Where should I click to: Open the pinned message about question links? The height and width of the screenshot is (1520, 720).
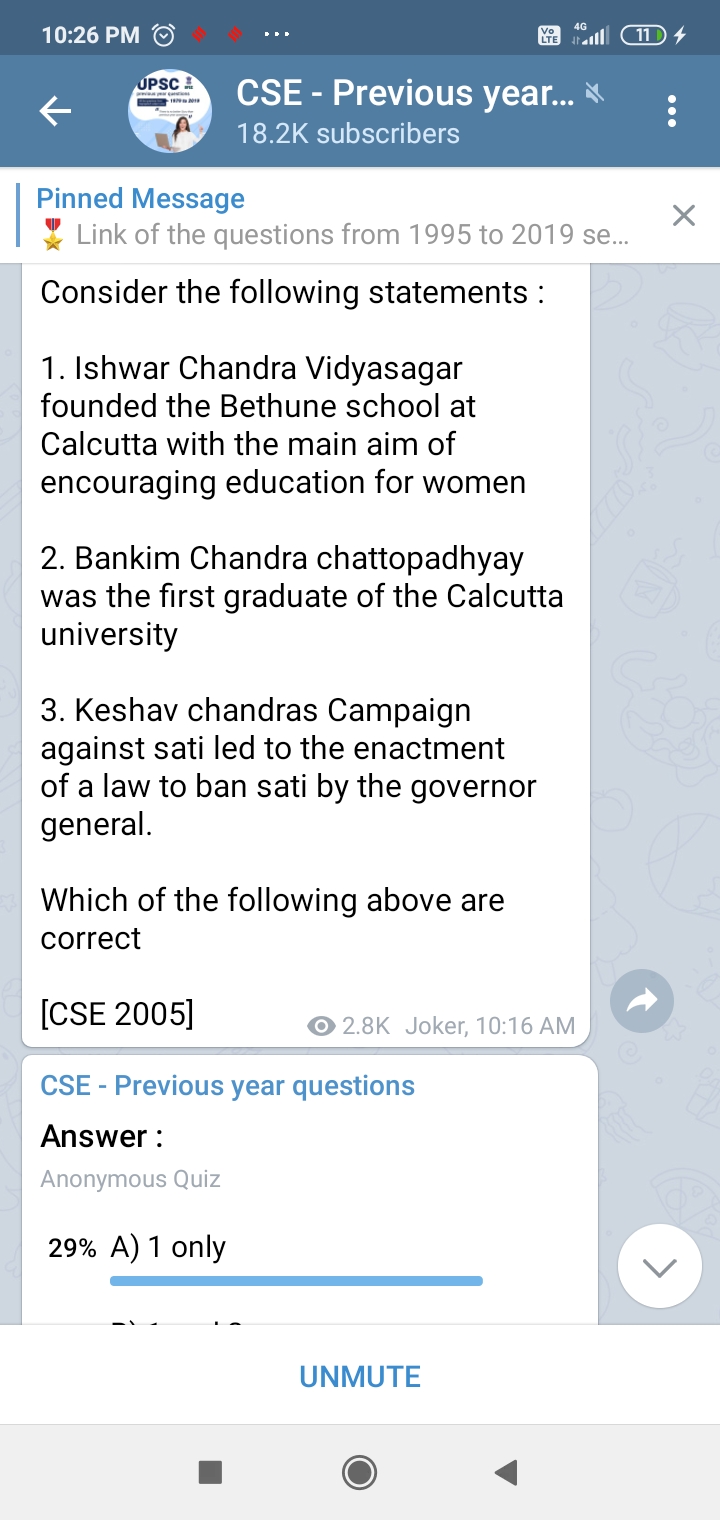pos(330,217)
